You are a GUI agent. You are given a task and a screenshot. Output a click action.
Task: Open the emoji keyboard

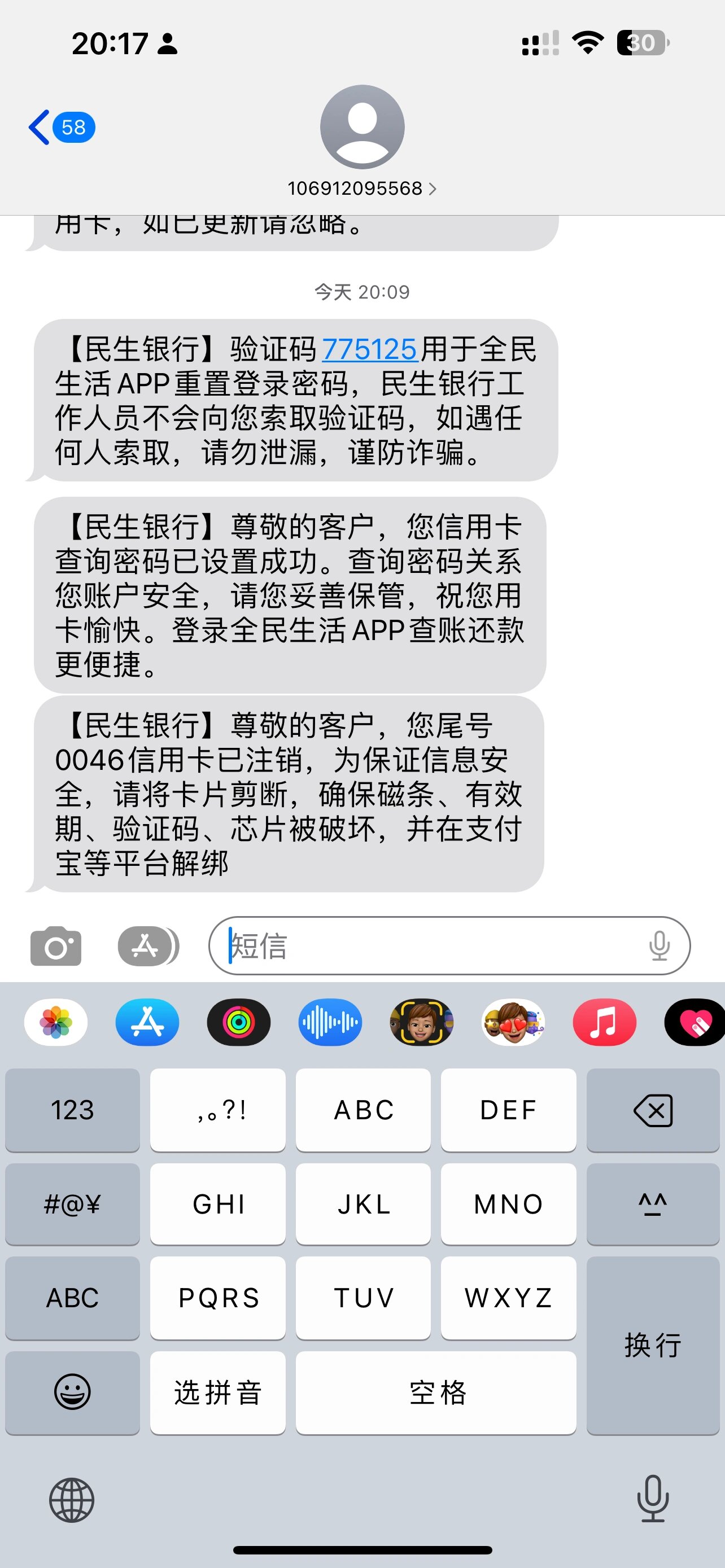coord(72,1392)
